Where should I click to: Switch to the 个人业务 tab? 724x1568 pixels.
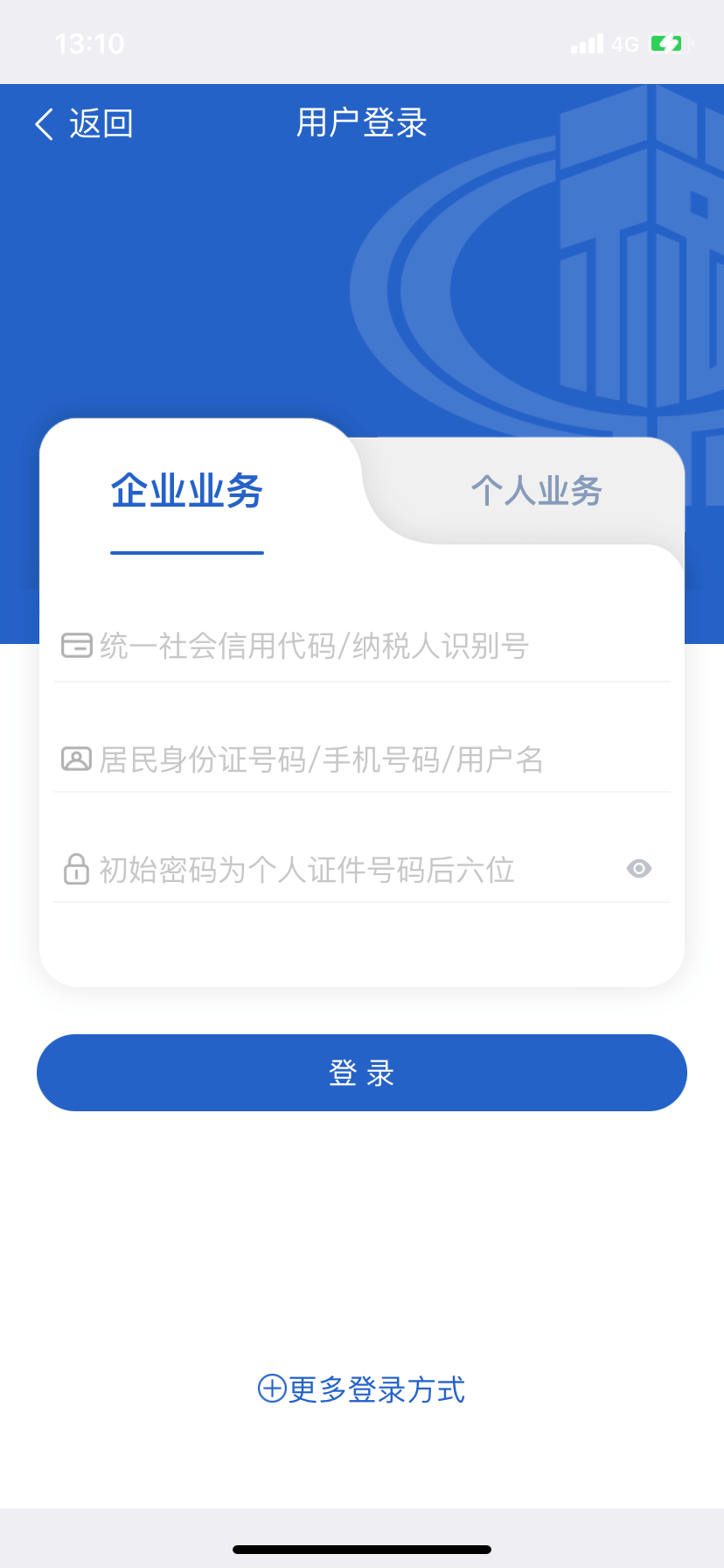click(x=537, y=491)
